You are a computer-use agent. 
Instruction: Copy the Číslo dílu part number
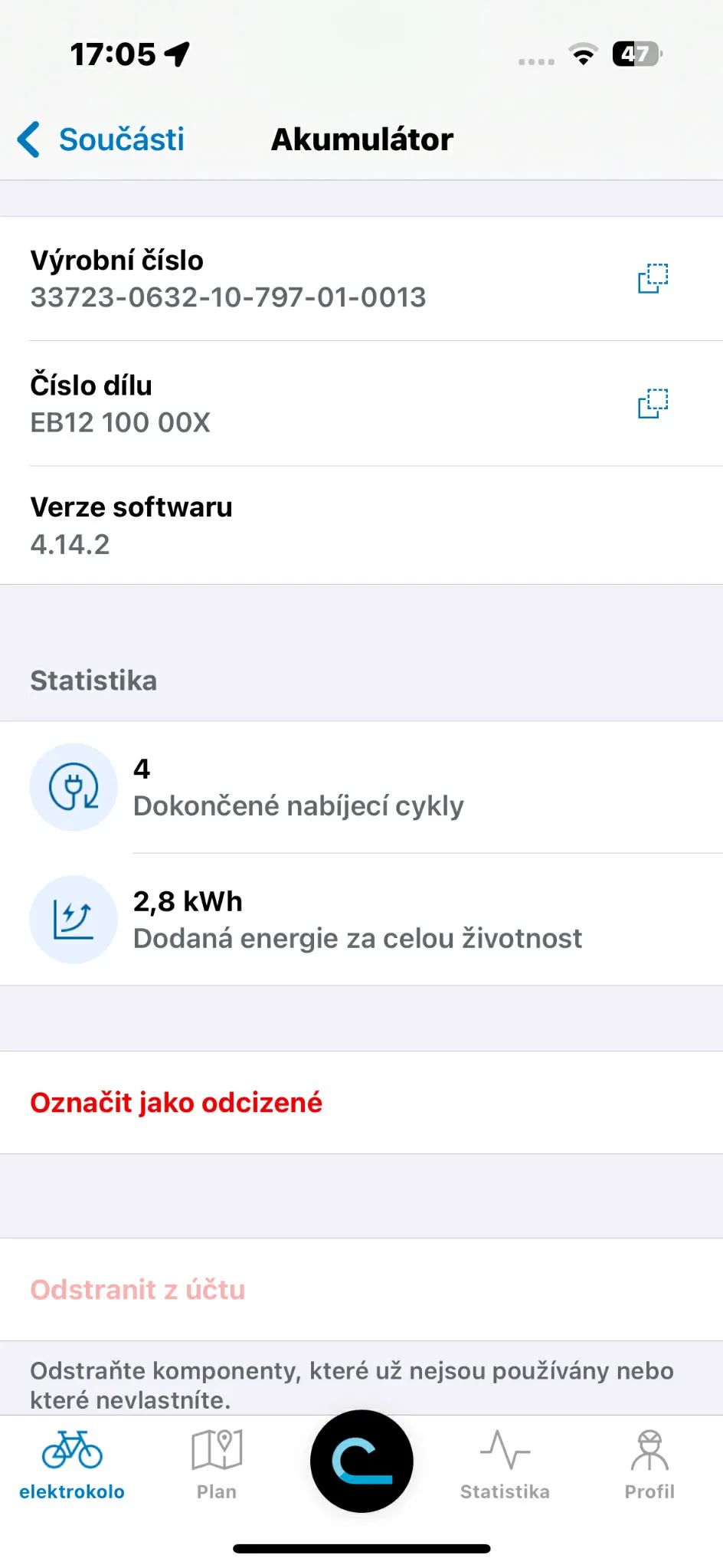tap(653, 403)
